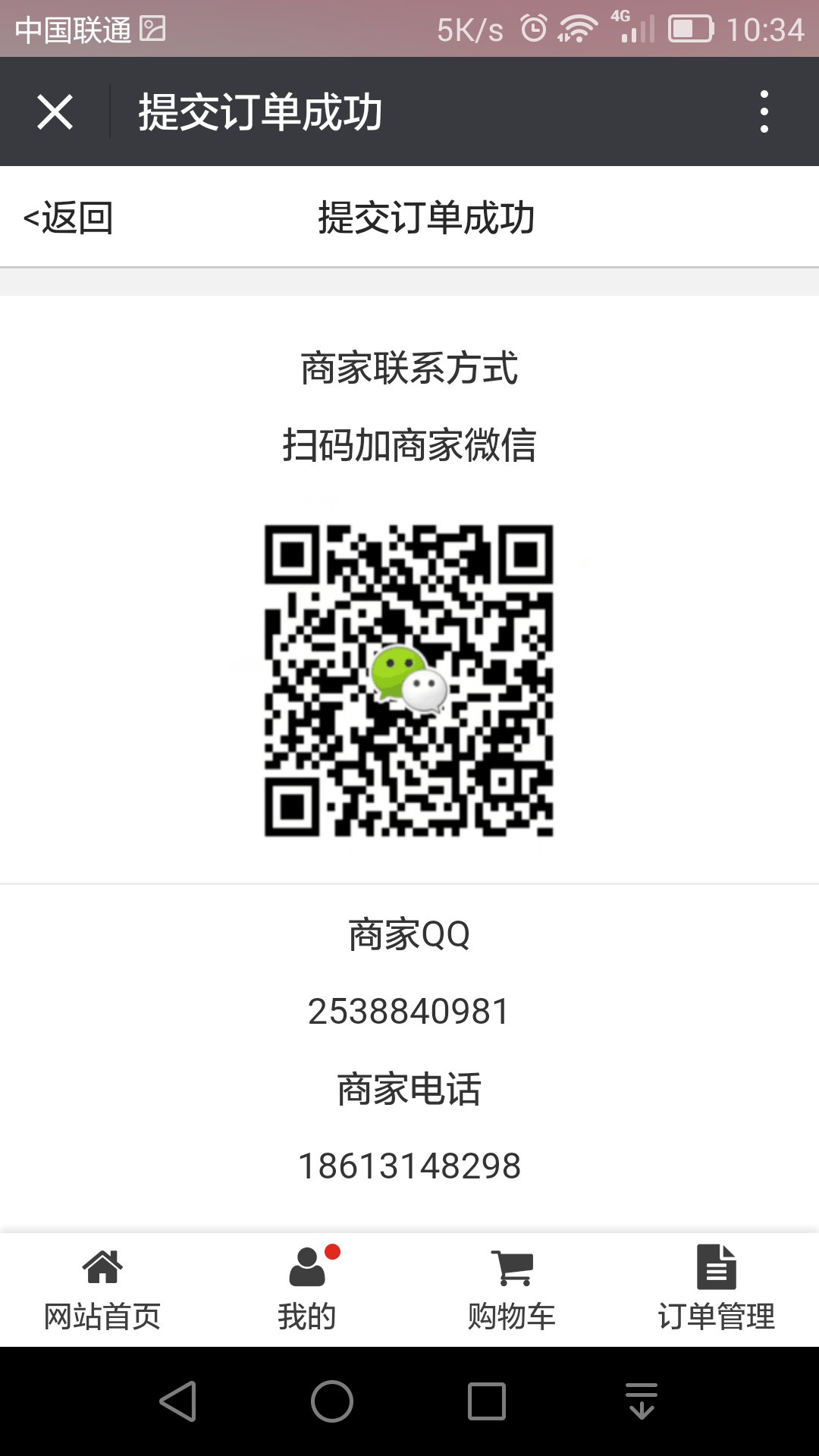Go back via the 返回 link
The height and width of the screenshot is (1456, 819).
tap(68, 218)
